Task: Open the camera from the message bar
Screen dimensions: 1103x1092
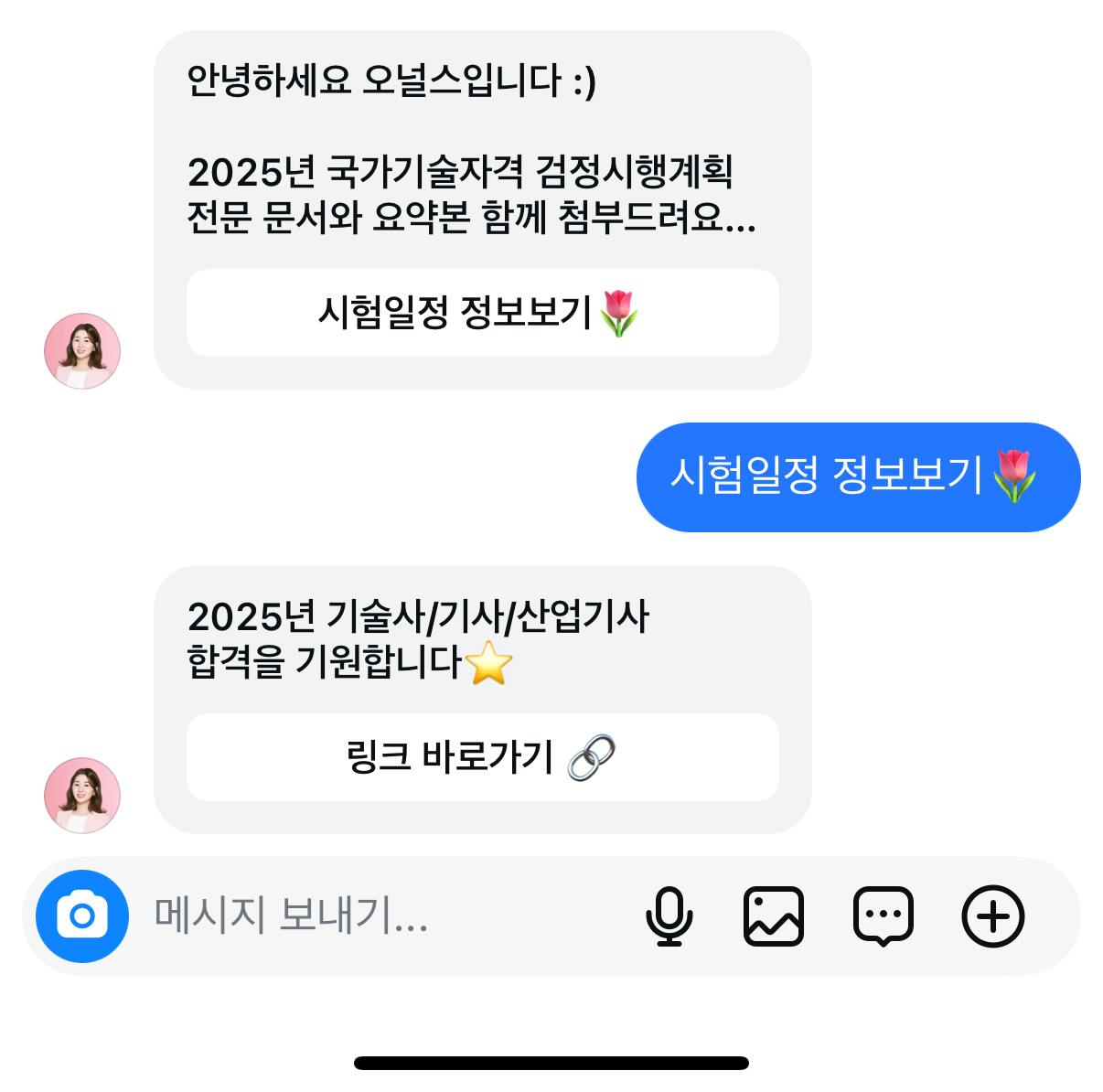Action: (82, 915)
